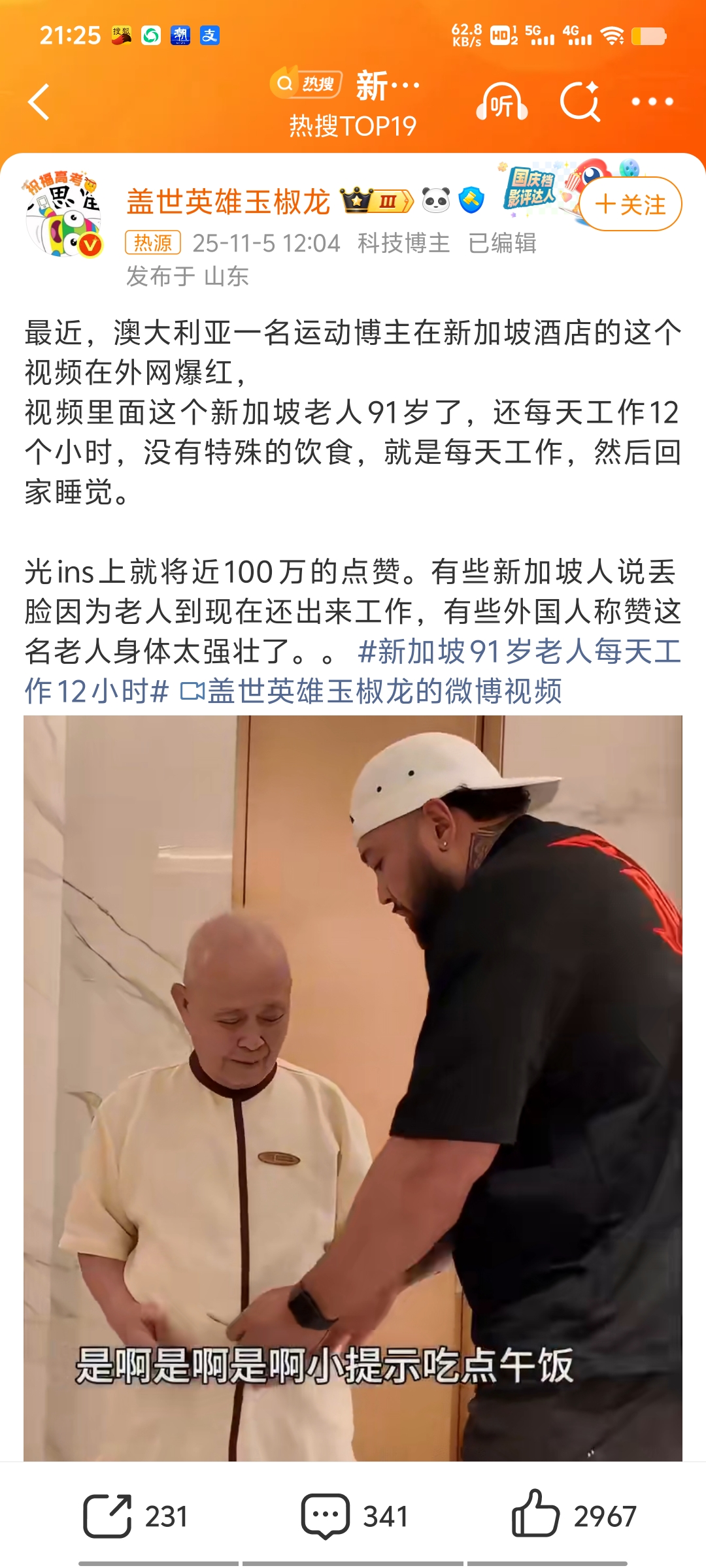Tap the username 盖世英雄玉椒龙
Viewport: 706px width, 1568px height.
228,202
